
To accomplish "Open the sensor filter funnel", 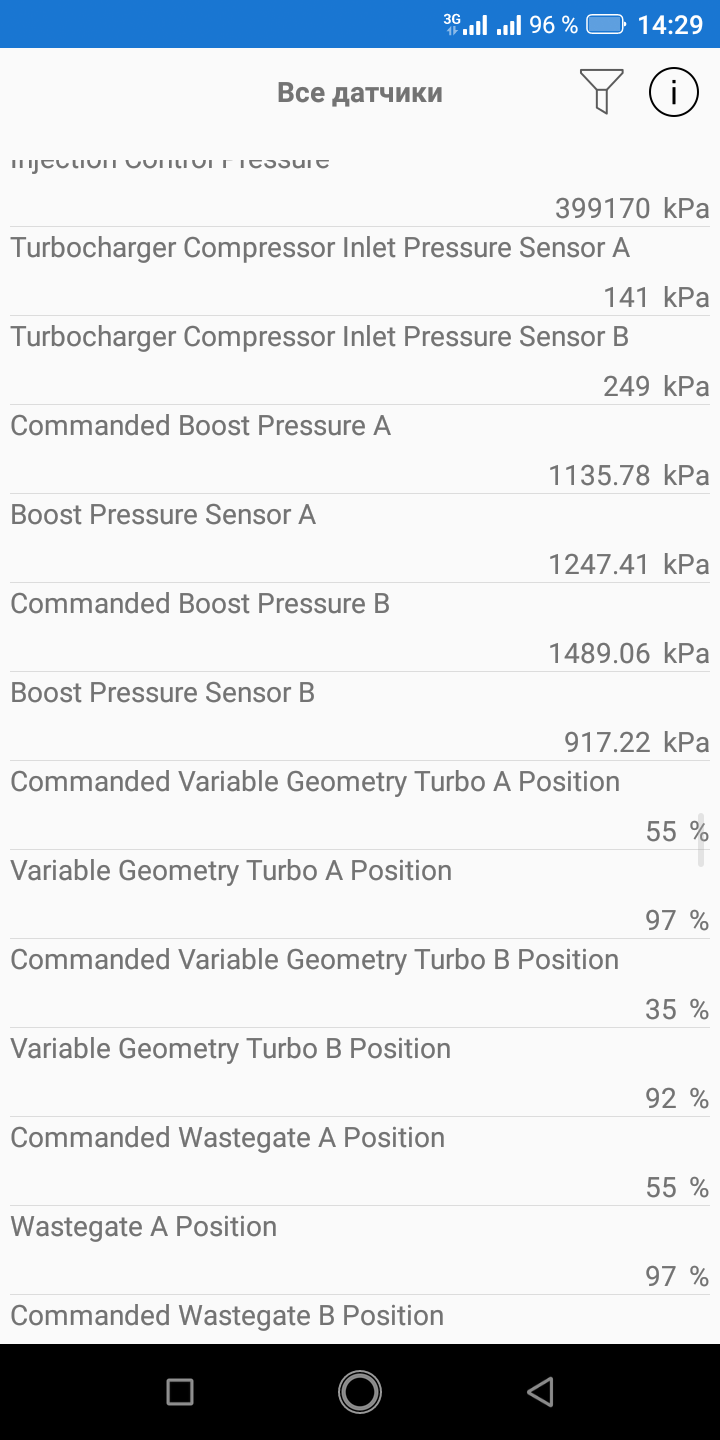I will (x=601, y=92).
